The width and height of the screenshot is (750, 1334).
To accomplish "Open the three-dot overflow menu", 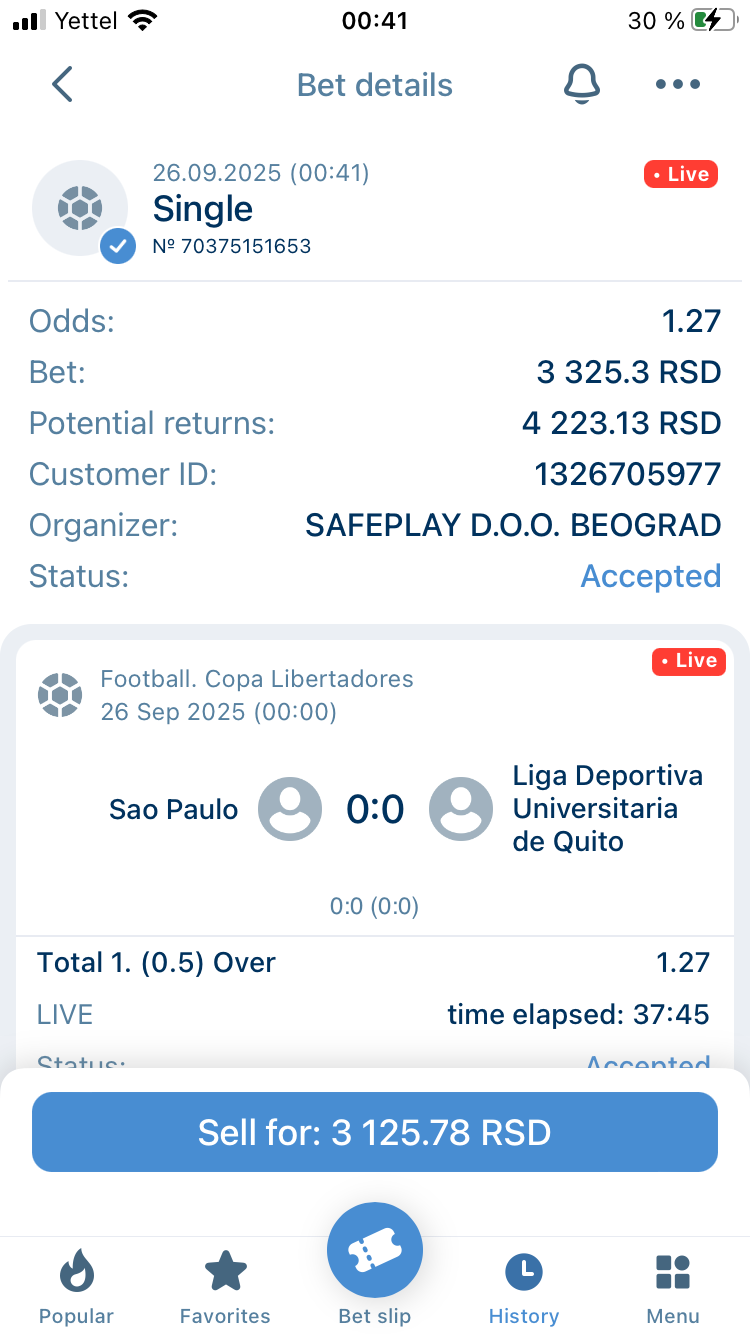I will pyautogui.click(x=678, y=85).
